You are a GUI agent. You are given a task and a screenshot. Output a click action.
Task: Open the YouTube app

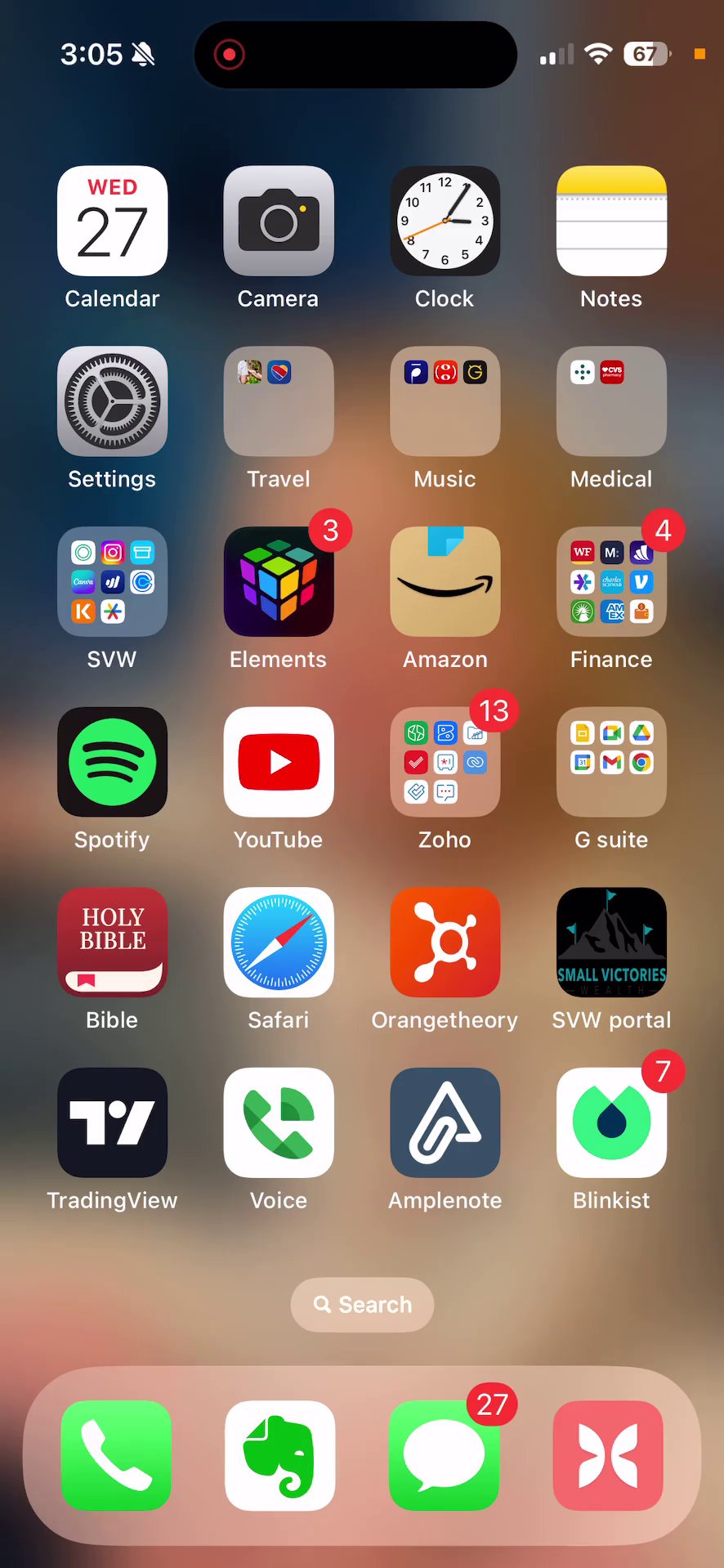pos(279,762)
